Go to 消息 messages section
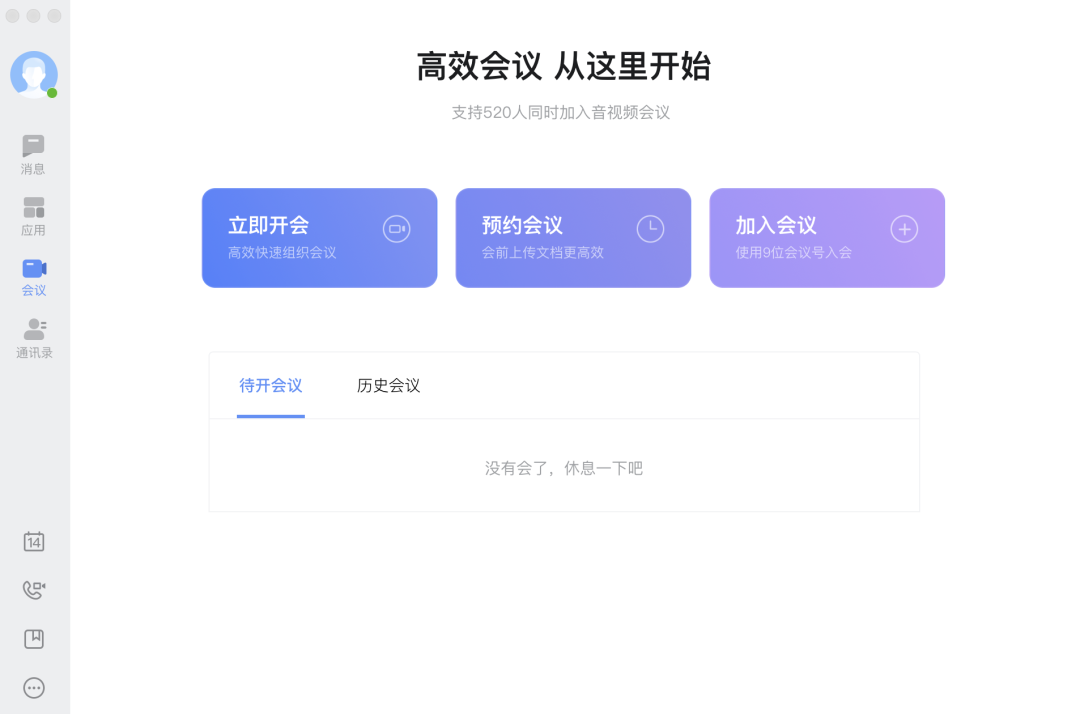 click(x=33, y=155)
